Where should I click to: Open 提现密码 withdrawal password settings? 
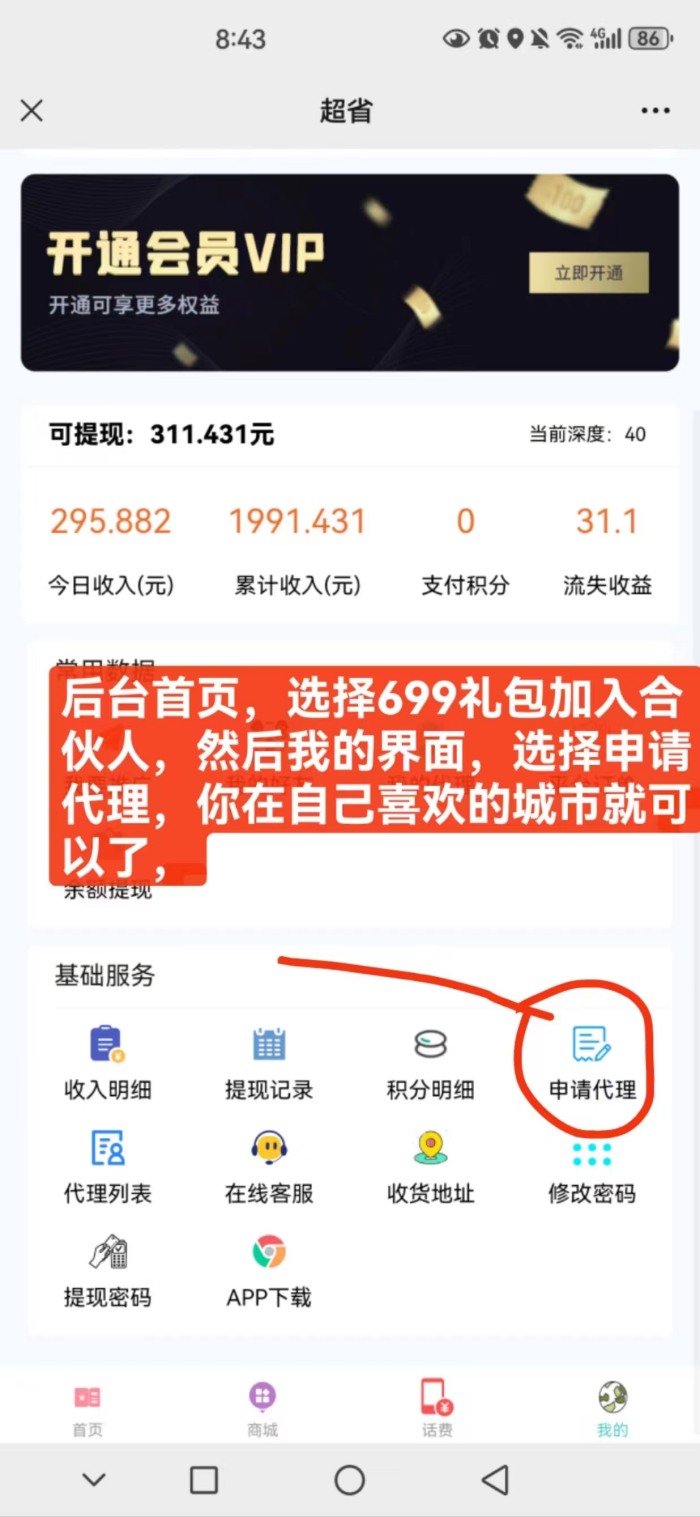coord(107,1270)
